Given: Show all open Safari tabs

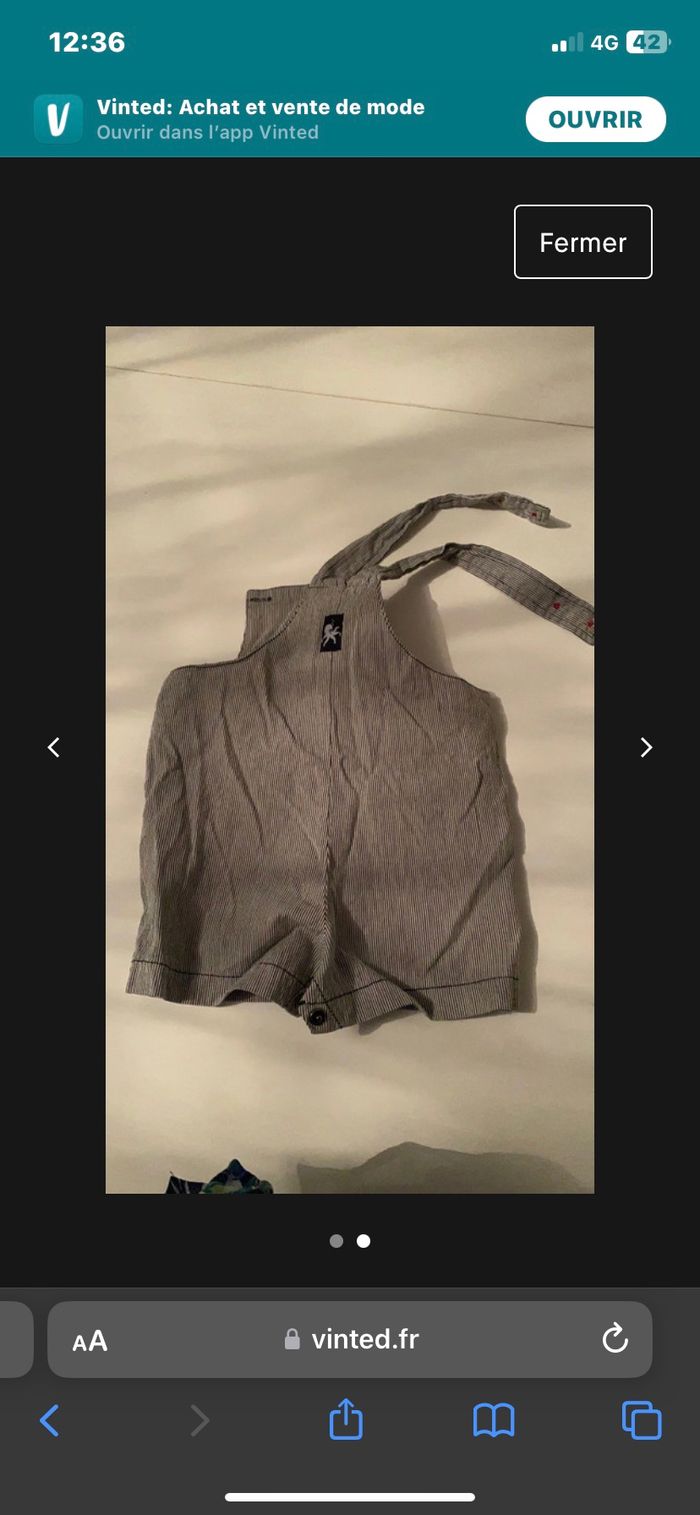Looking at the screenshot, I should coord(641,1420).
